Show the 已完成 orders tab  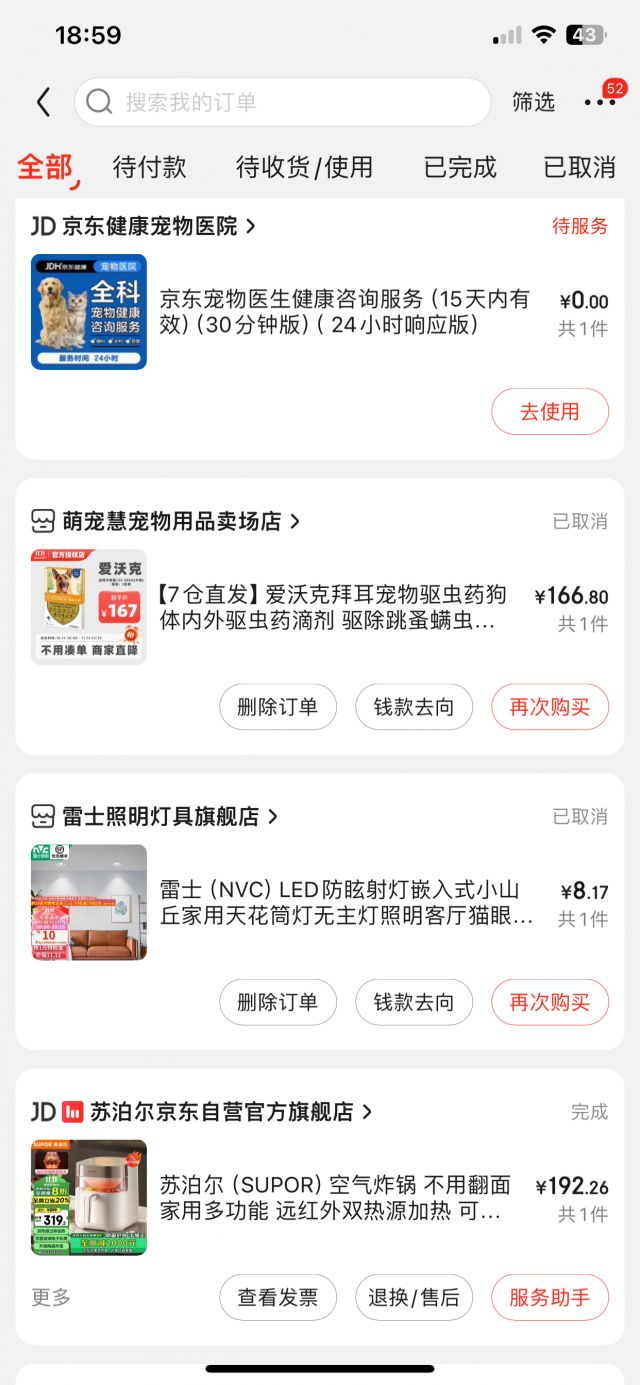click(x=460, y=167)
